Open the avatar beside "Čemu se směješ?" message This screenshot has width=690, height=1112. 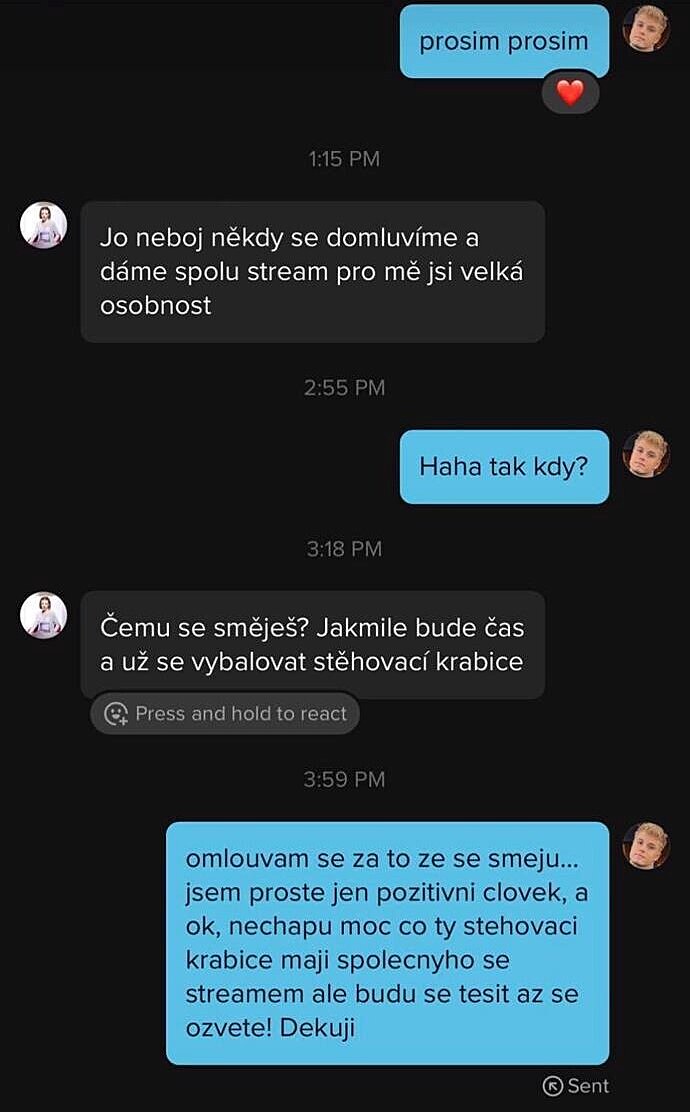point(44,615)
